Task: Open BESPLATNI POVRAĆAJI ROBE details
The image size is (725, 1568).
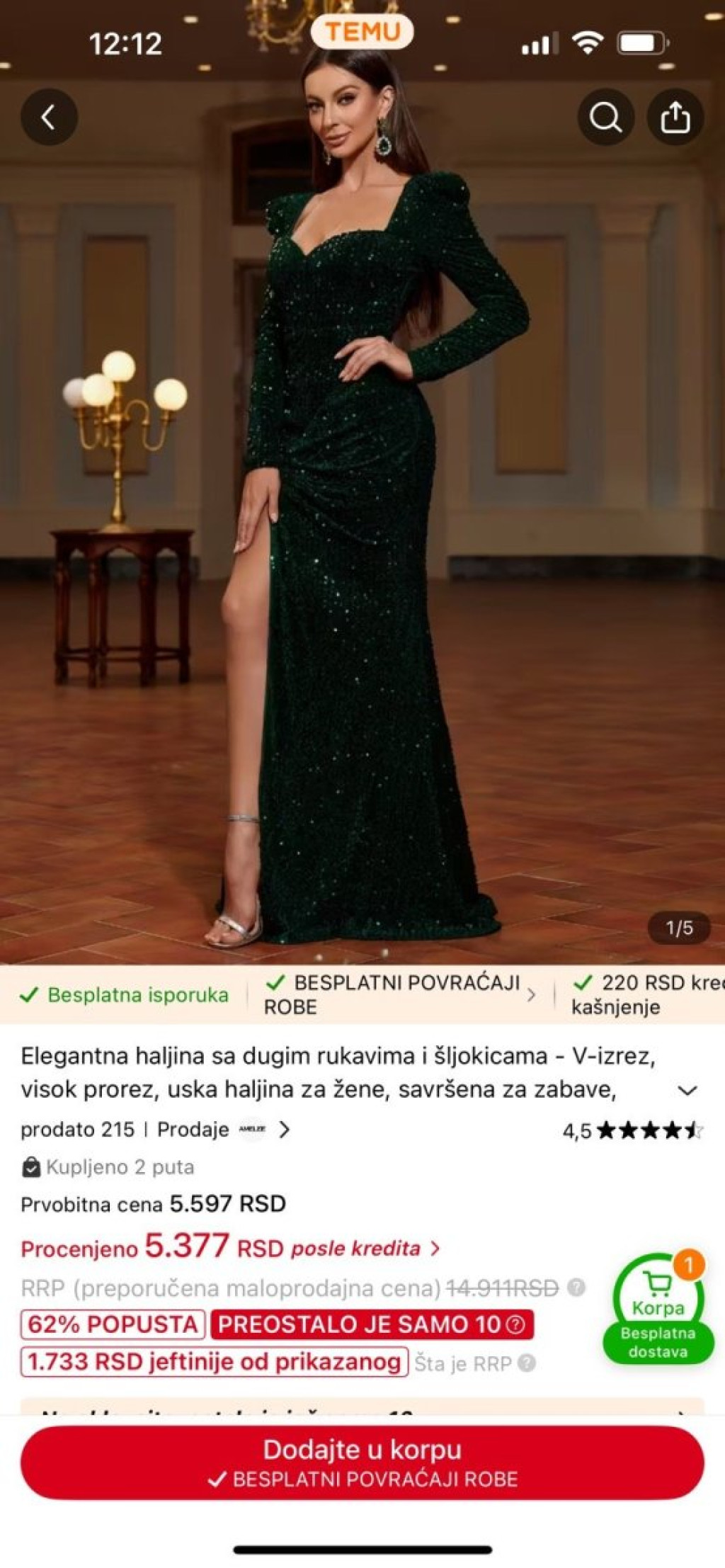Action: point(400,994)
